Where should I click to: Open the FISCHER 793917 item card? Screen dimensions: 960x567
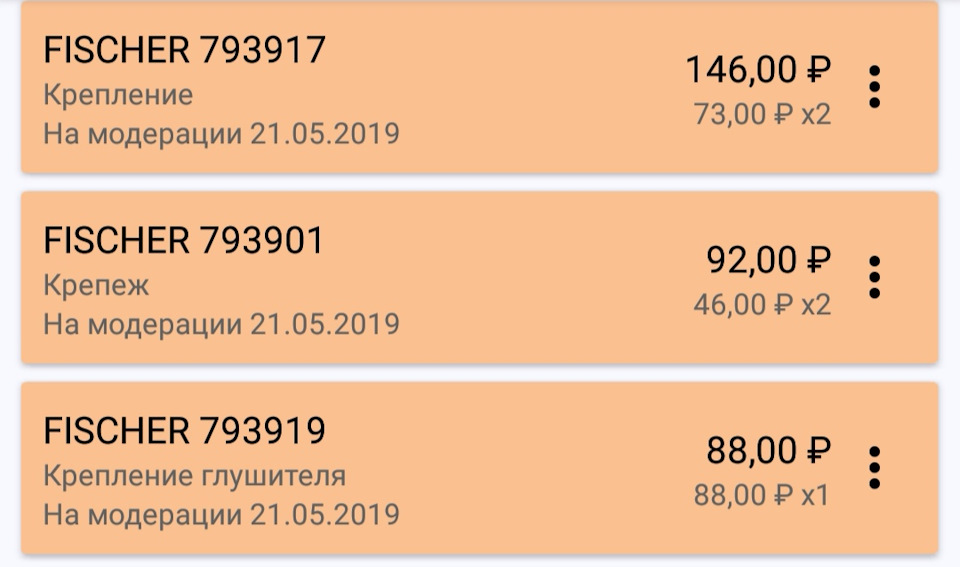(400, 90)
